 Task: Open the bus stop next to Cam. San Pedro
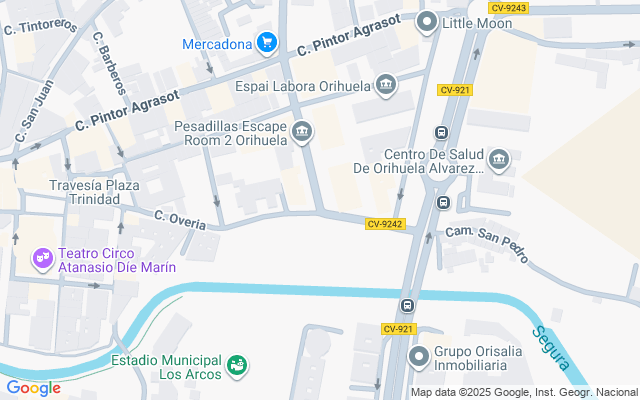pos(444,202)
